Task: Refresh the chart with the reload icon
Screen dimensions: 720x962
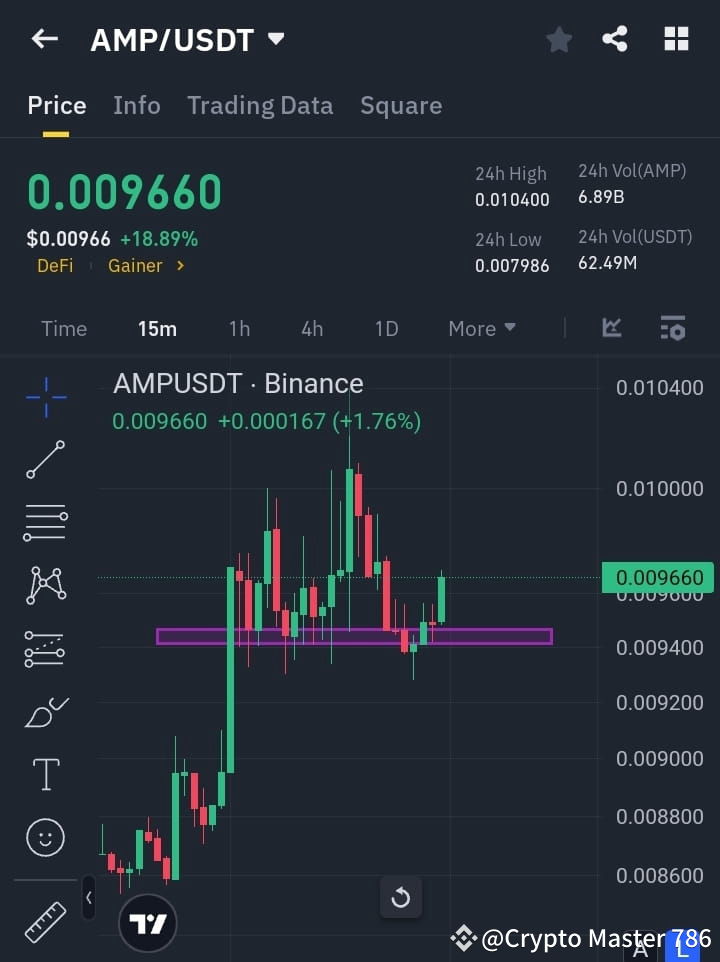Action: tap(401, 898)
